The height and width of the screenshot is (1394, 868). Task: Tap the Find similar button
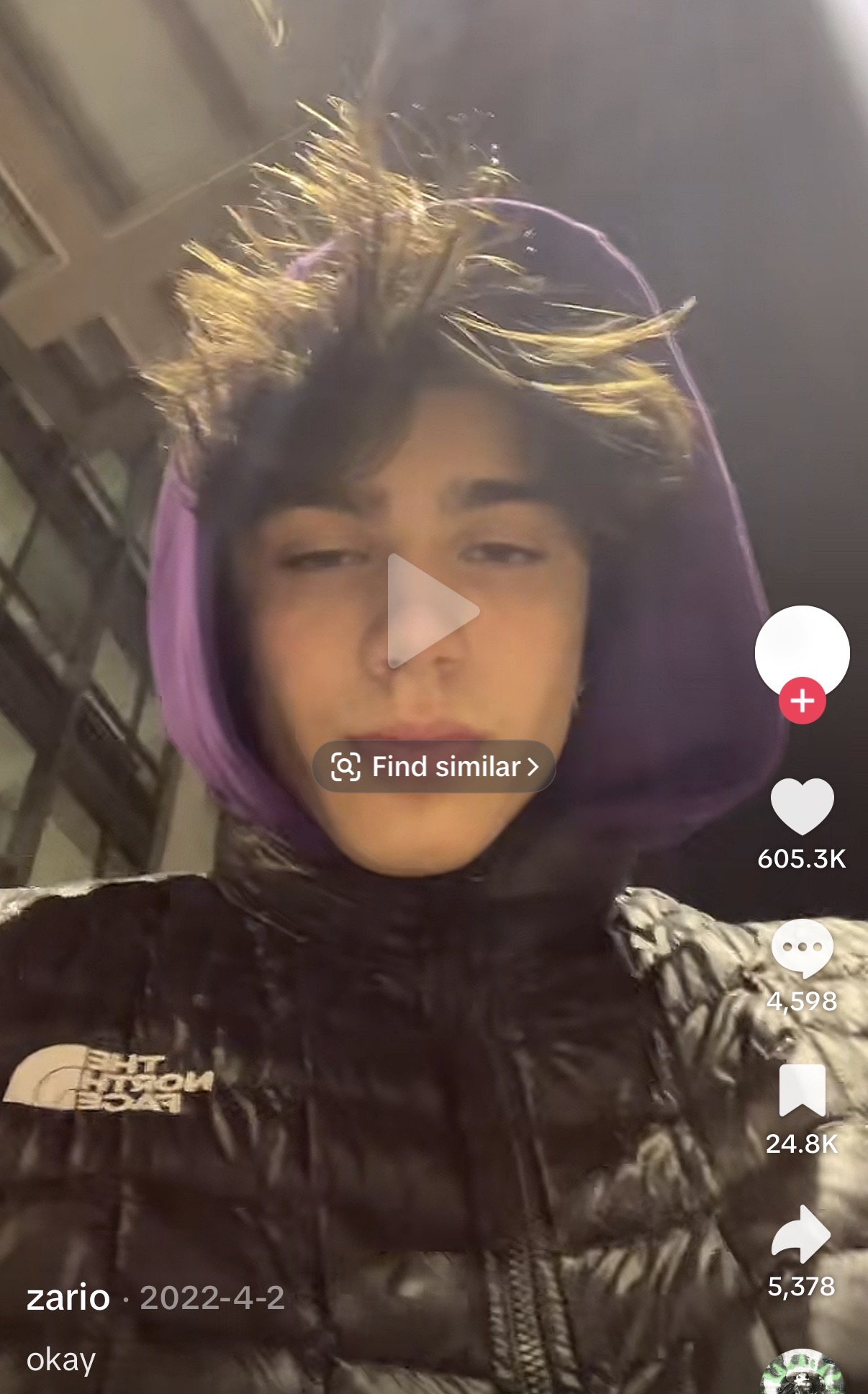point(434,766)
